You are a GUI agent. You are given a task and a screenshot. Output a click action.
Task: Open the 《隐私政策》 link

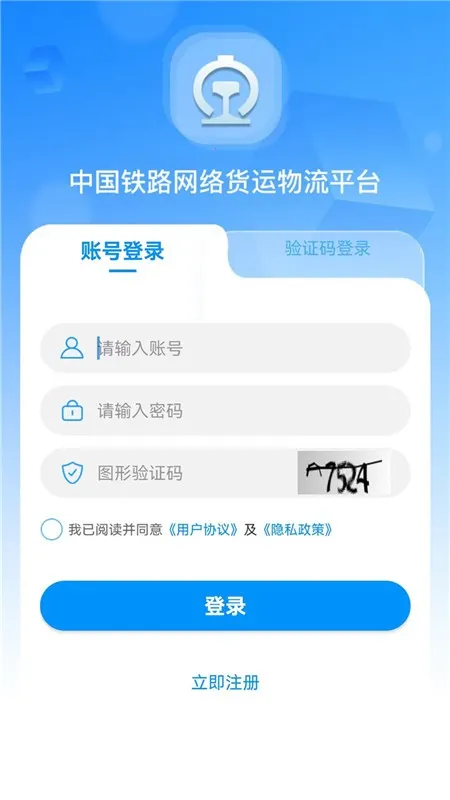click(x=297, y=530)
